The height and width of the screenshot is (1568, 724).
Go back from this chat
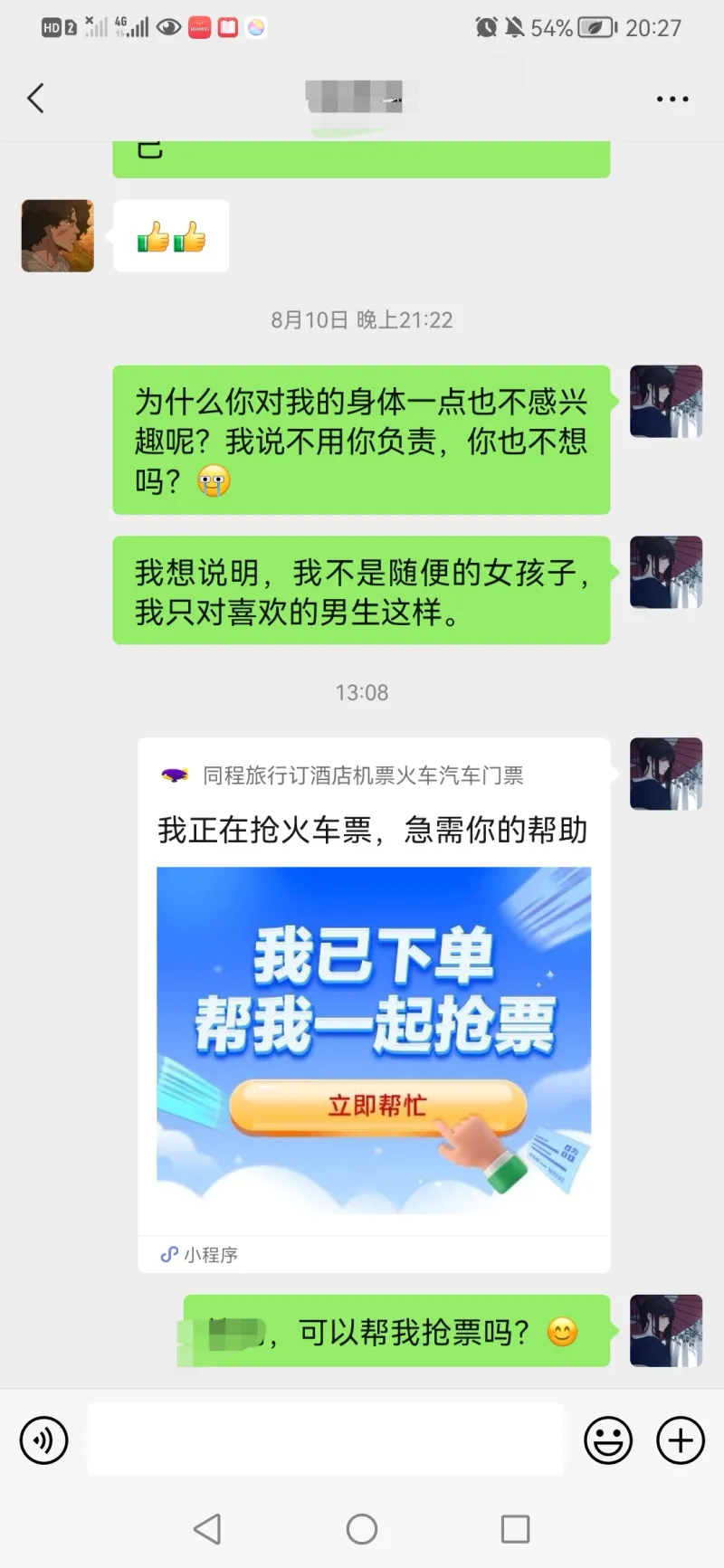36,98
